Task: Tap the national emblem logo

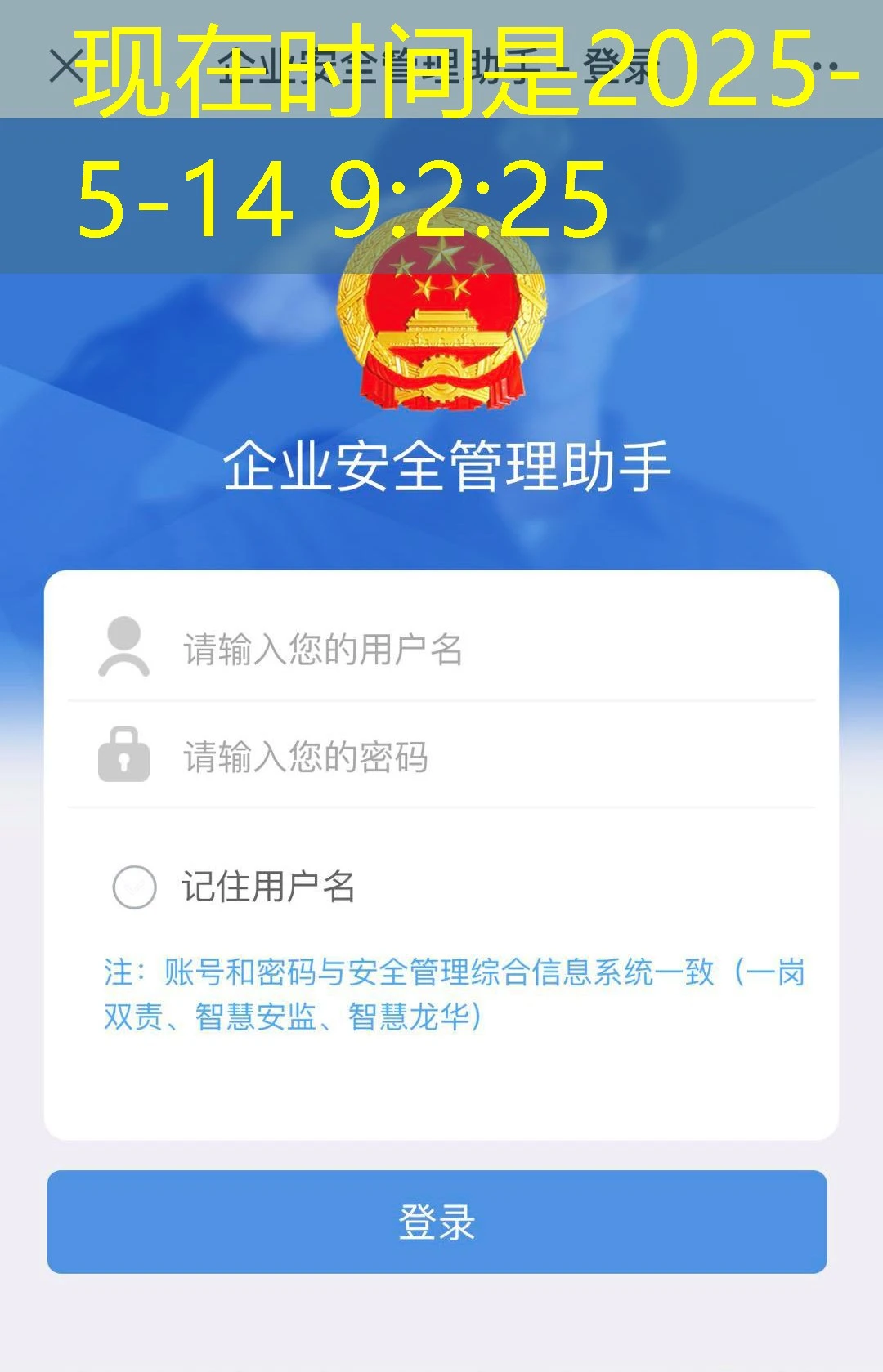Action: (x=439, y=327)
